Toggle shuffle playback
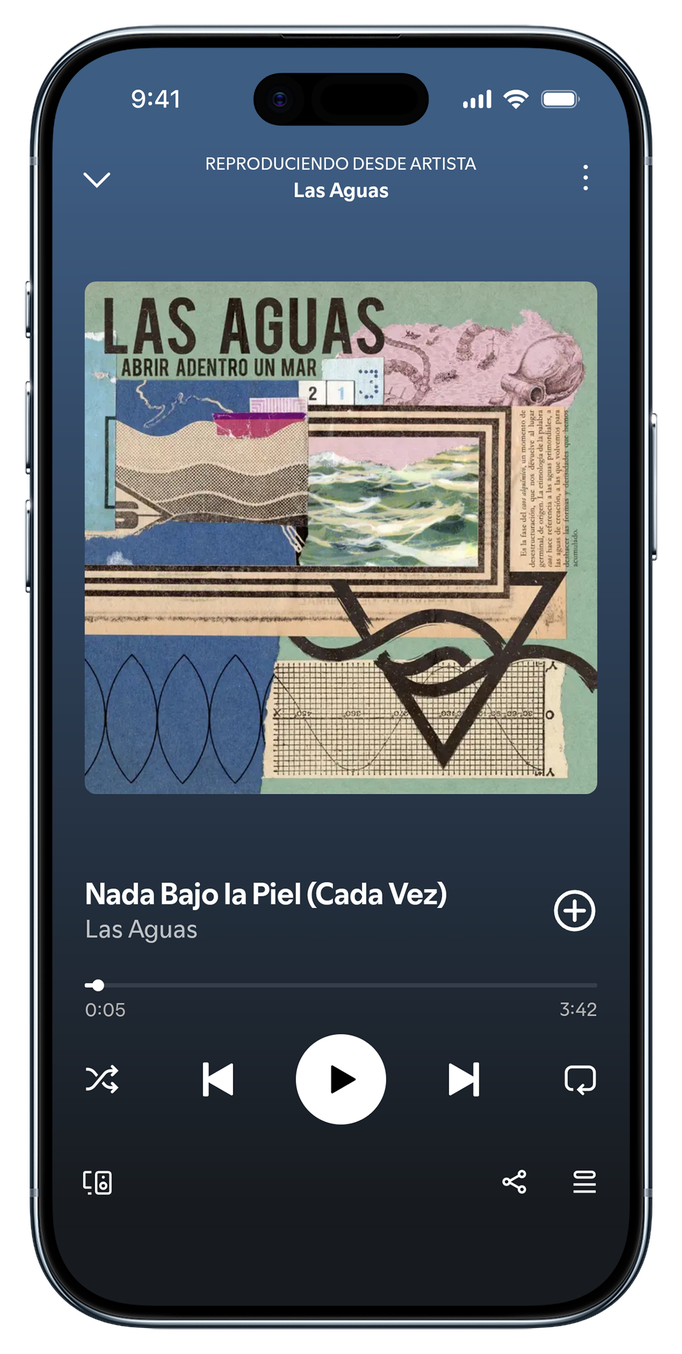The image size is (682, 1354). coord(102,1080)
